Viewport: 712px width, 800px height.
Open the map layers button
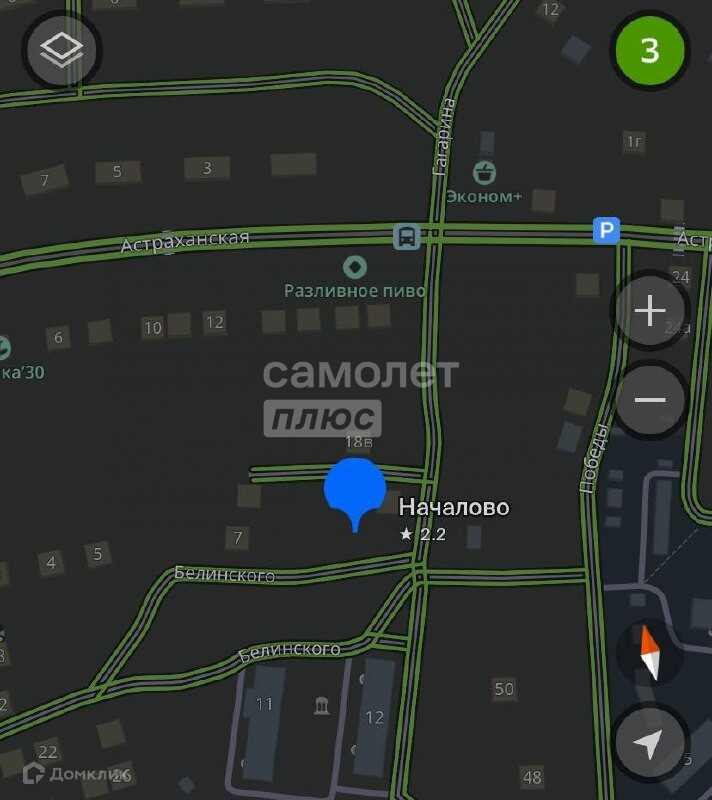point(62,49)
